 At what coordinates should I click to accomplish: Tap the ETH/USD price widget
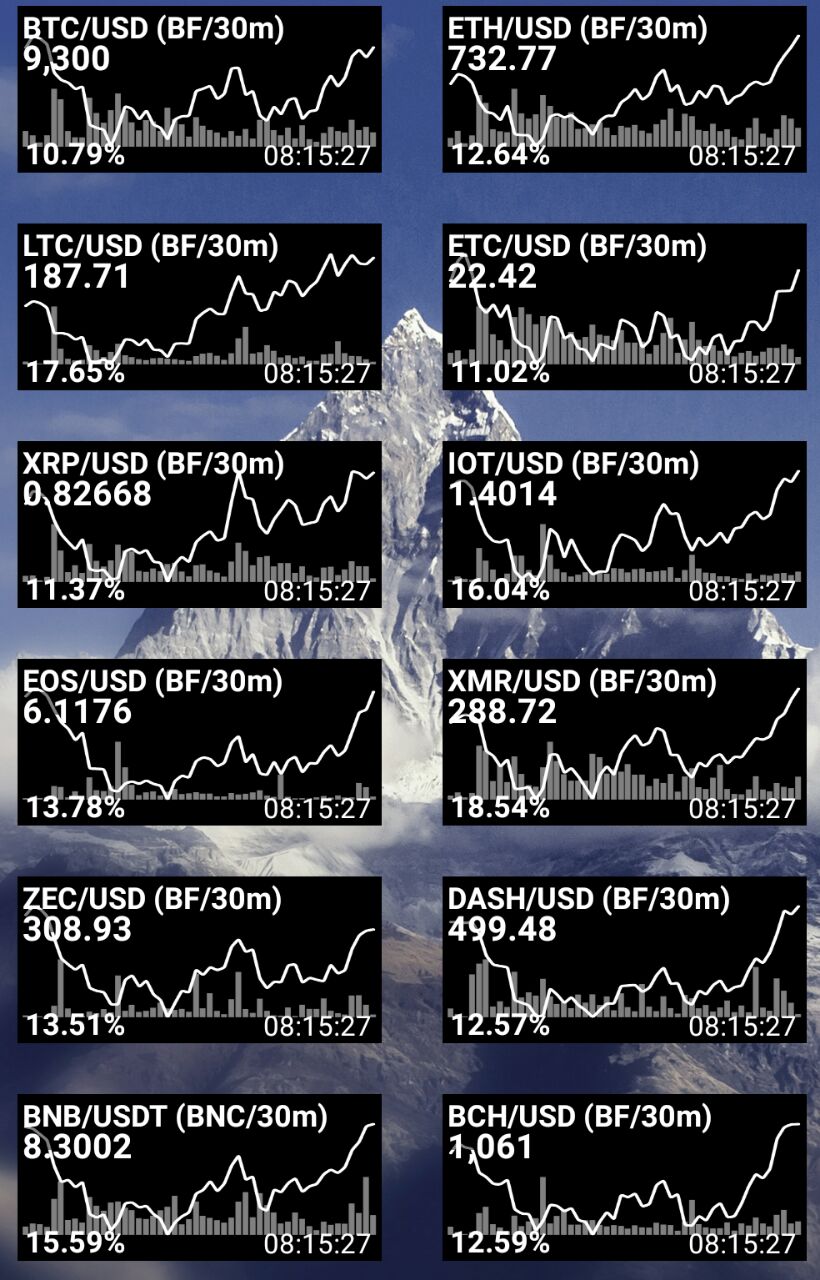coord(624,89)
